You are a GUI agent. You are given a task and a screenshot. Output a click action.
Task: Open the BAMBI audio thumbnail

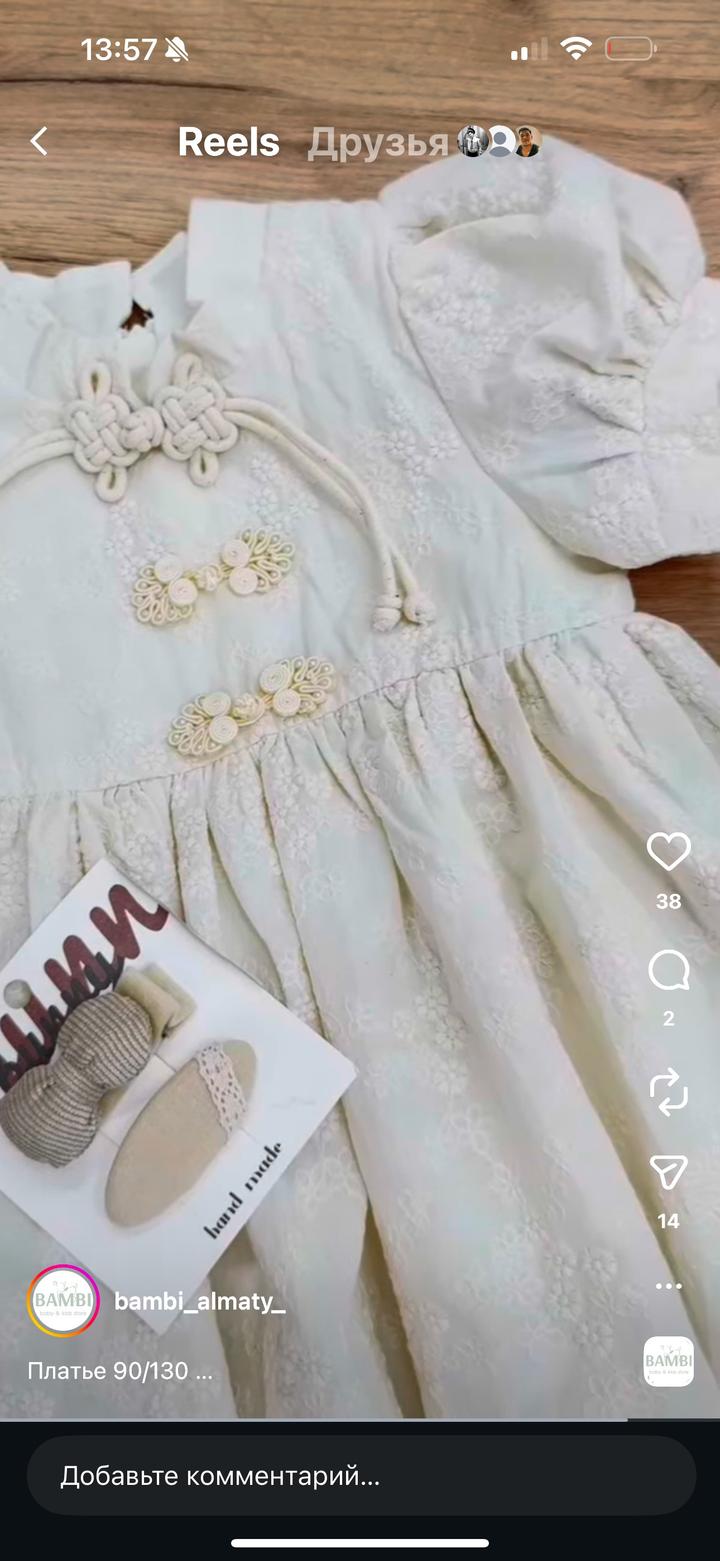[x=668, y=1361]
